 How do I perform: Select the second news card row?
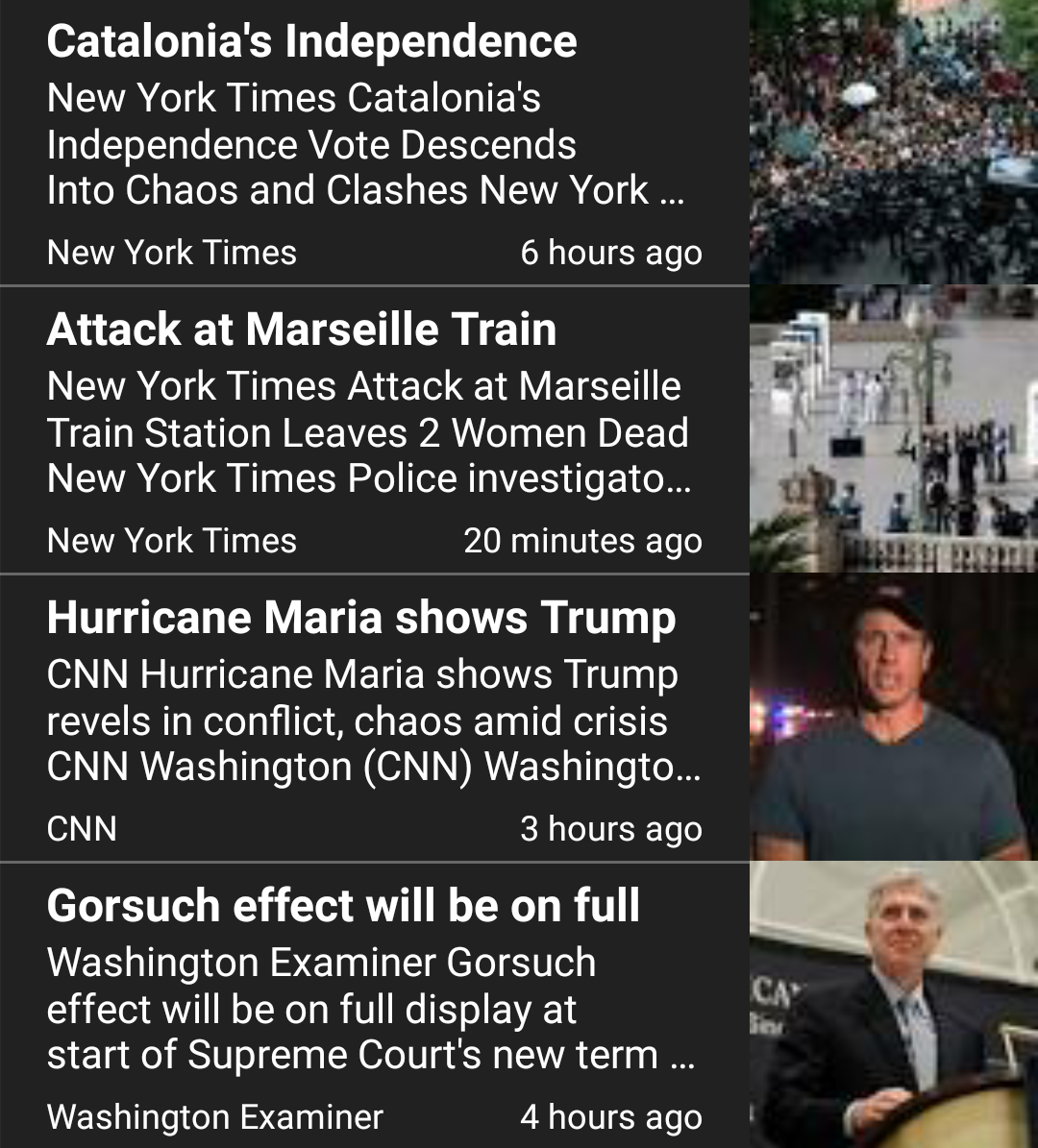click(375, 429)
